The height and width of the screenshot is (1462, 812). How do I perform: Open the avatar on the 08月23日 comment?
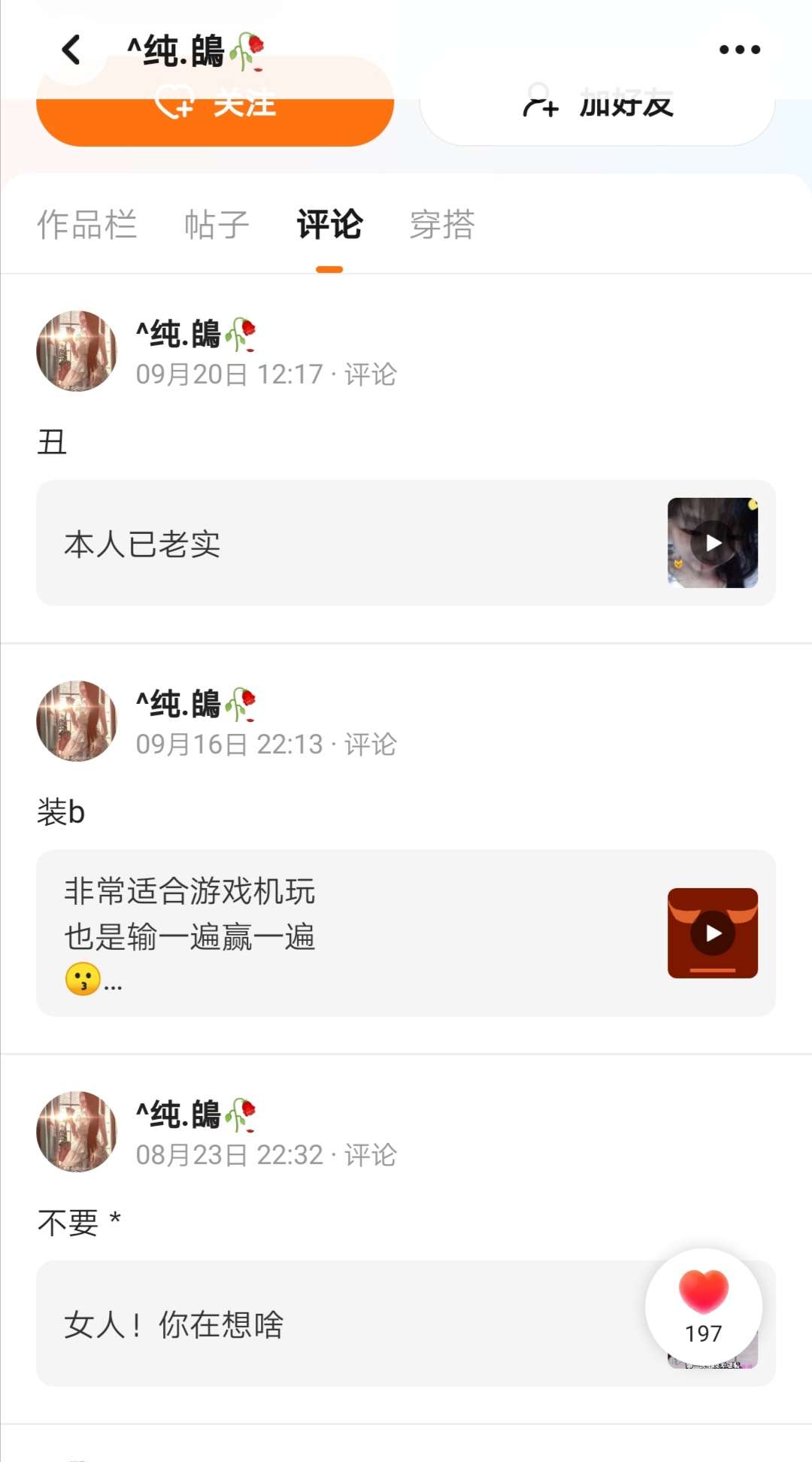click(x=77, y=1132)
